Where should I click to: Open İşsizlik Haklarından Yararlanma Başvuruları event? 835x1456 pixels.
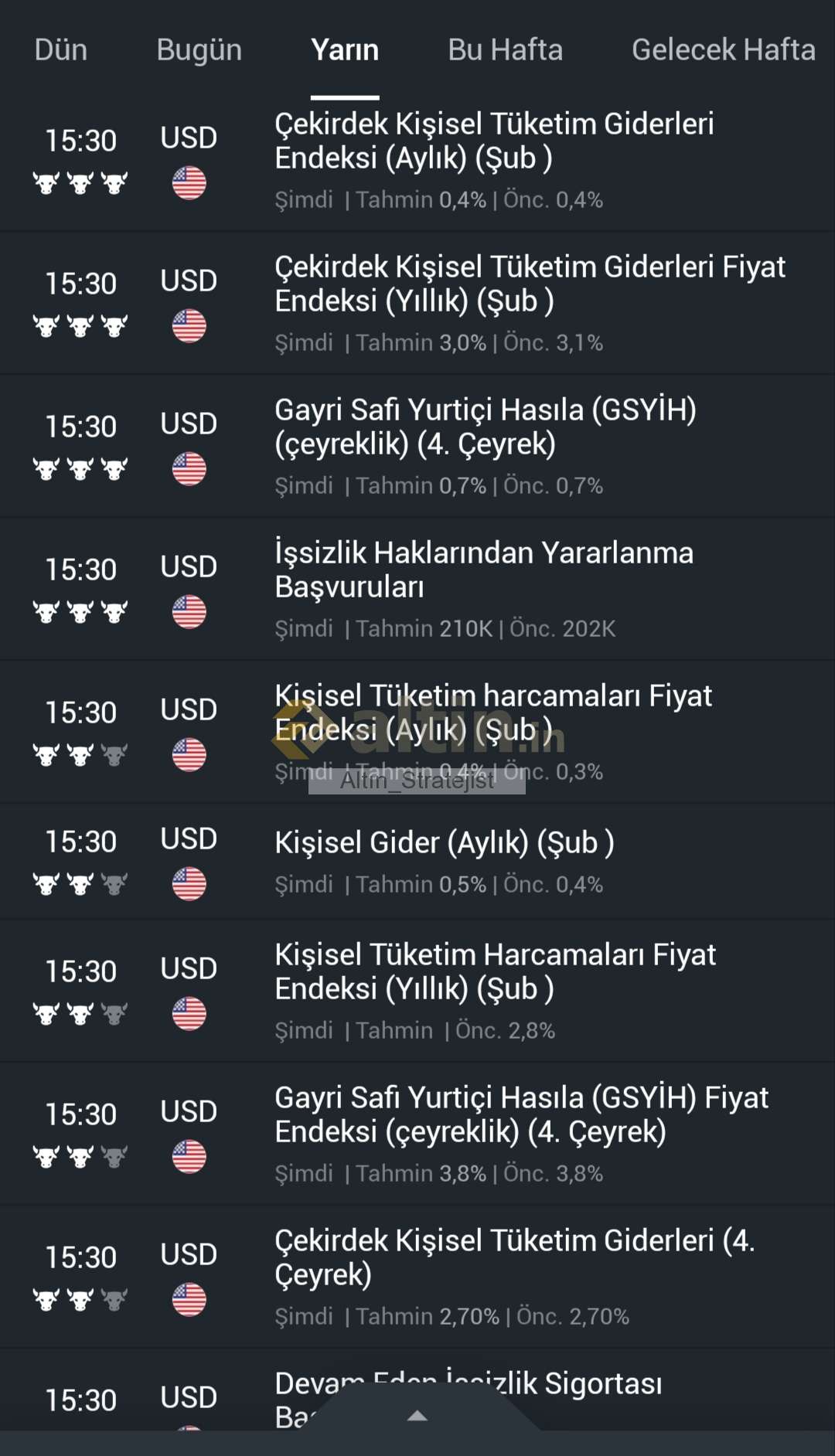[x=484, y=570]
